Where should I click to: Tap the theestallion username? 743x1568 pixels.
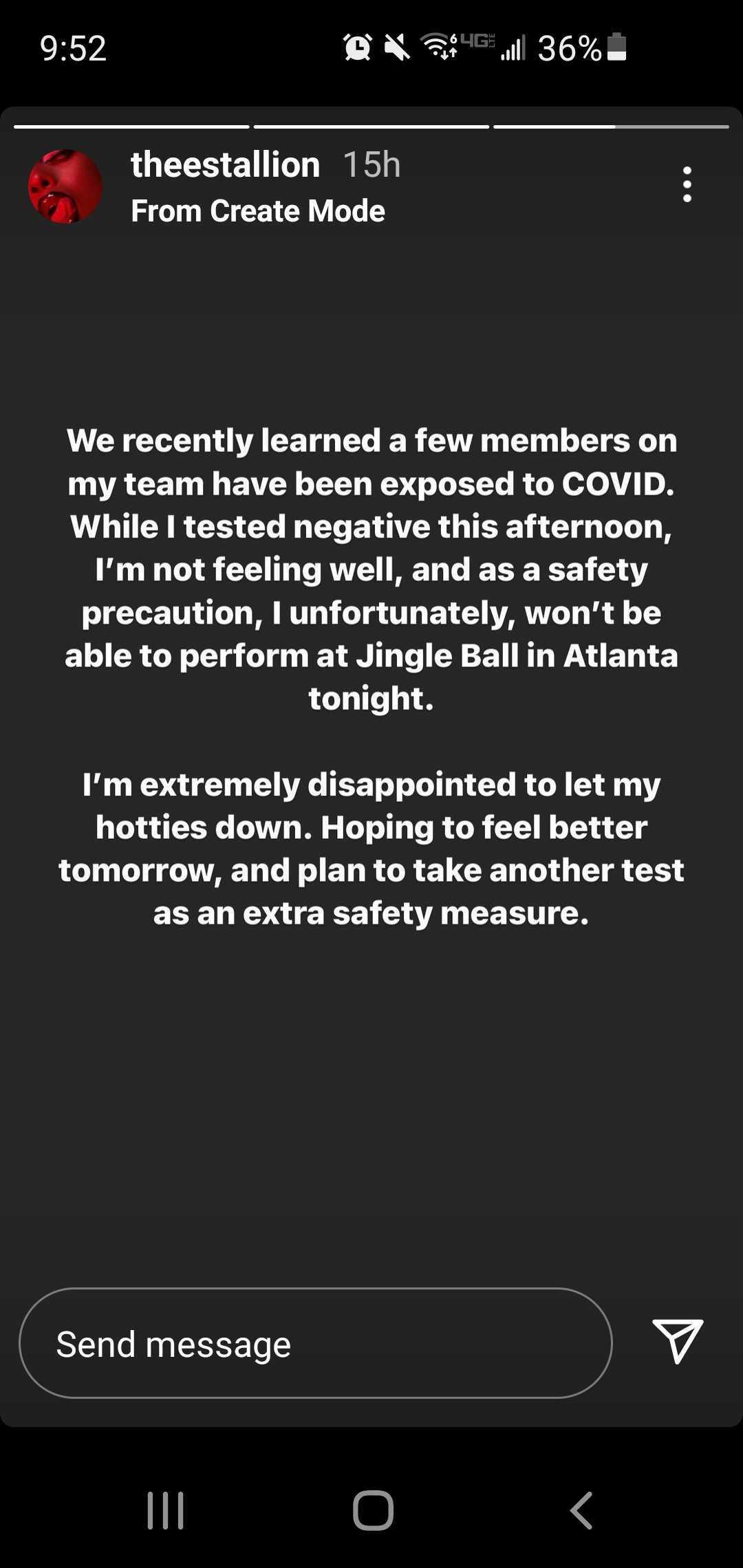pyautogui.click(x=226, y=165)
